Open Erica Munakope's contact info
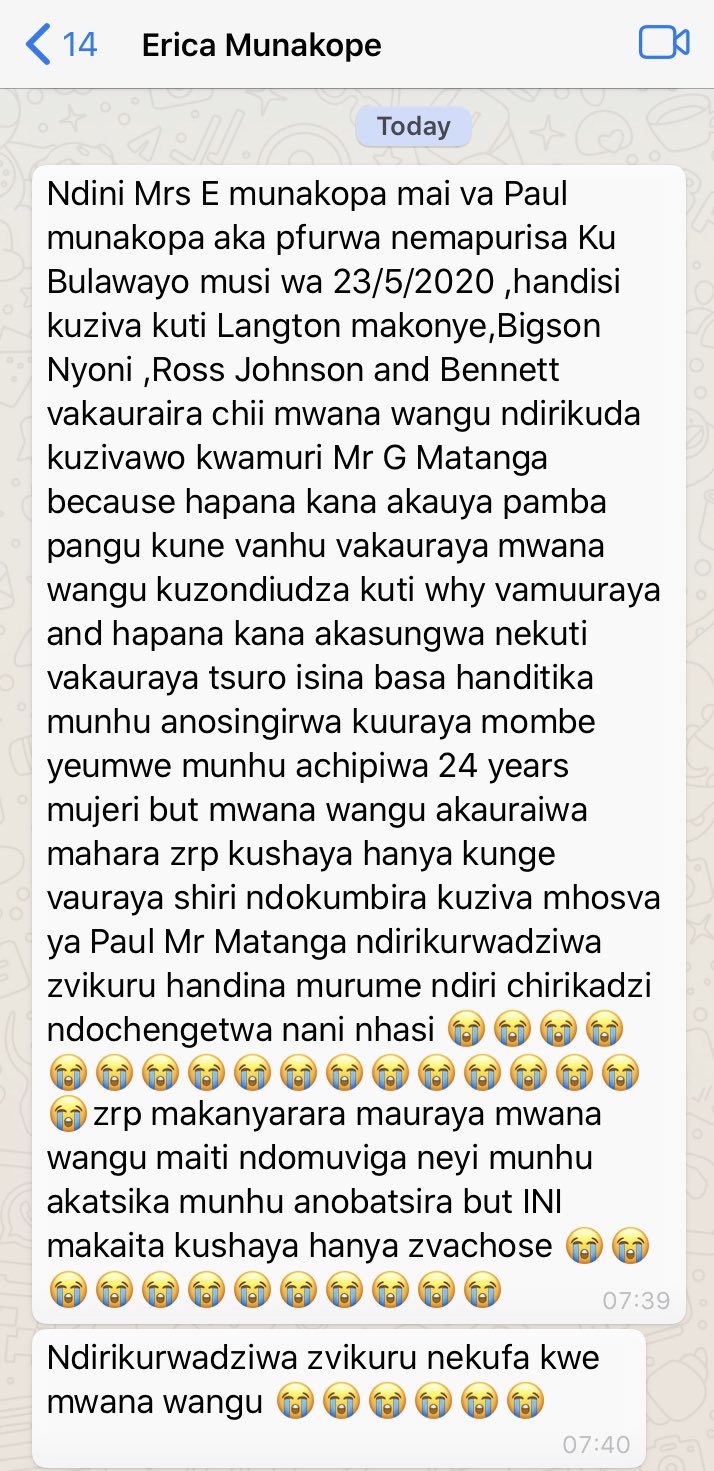 click(x=262, y=45)
